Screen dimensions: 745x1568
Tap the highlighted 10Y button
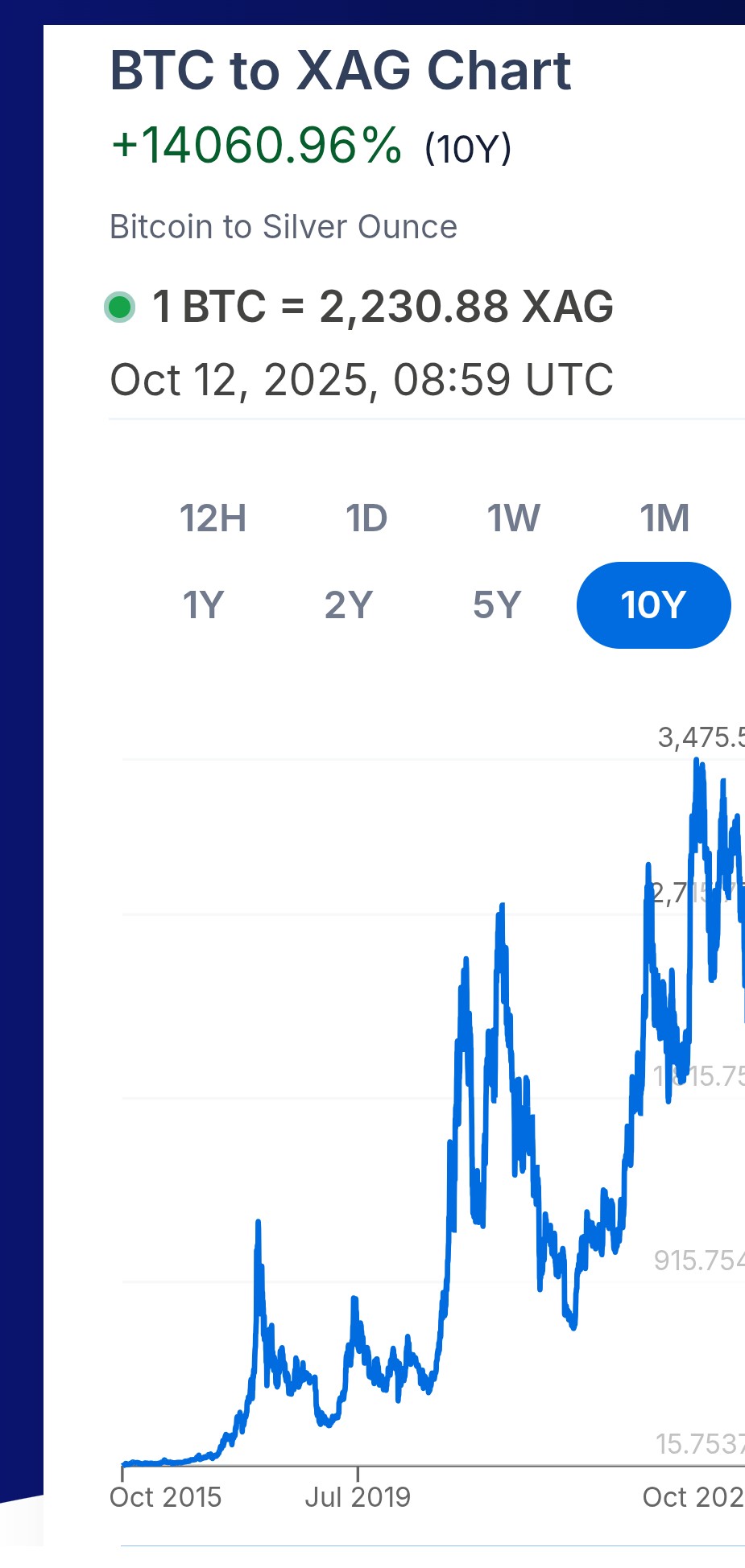(x=653, y=605)
